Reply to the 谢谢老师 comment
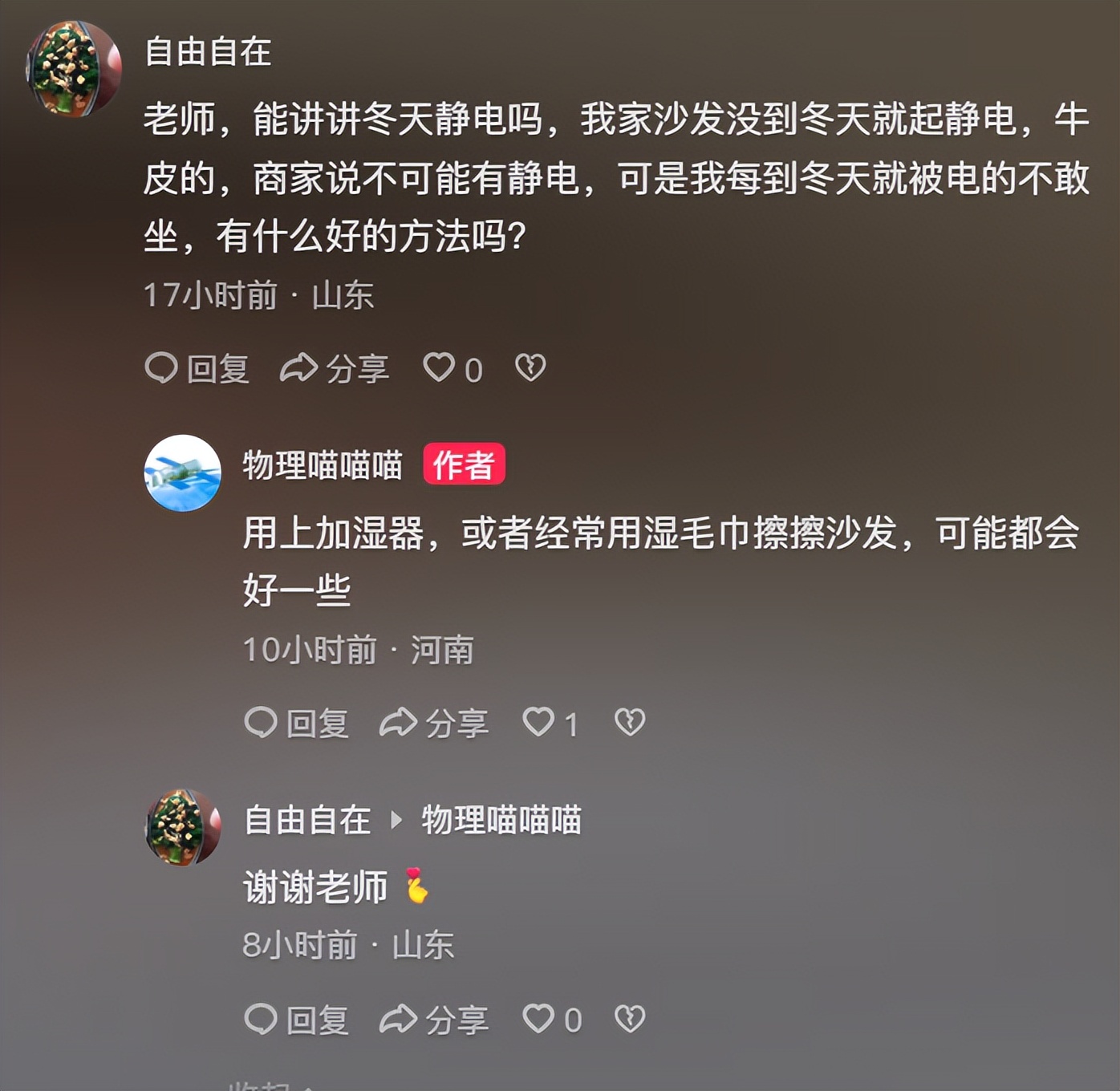The height and width of the screenshot is (1091, 1120). coord(297,1020)
